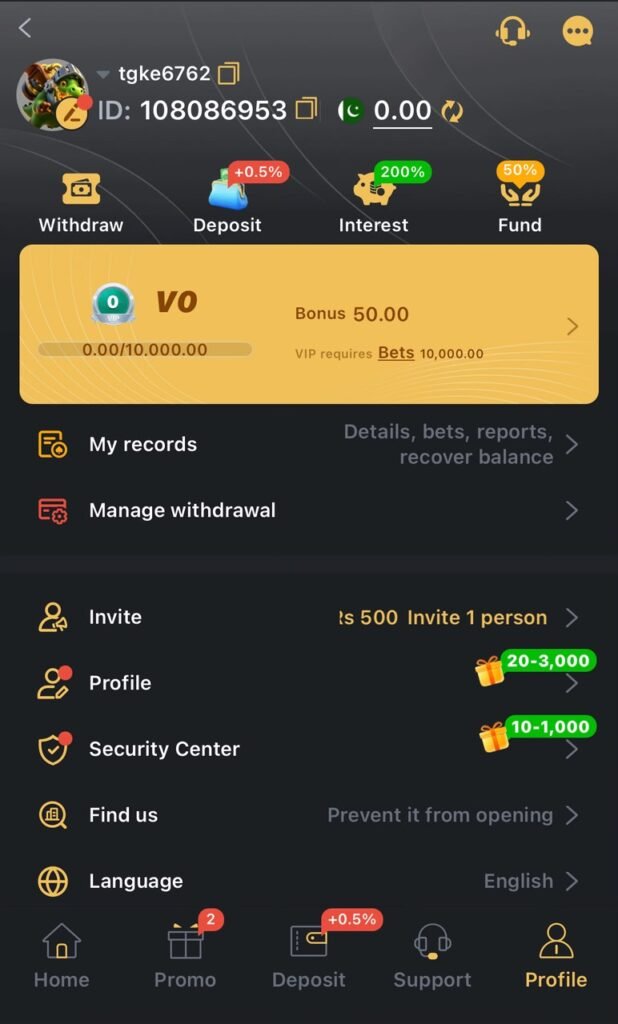The width and height of the screenshot is (618, 1024).
Task: Copy the ID number 108086953
Action: tap(306, 109)
